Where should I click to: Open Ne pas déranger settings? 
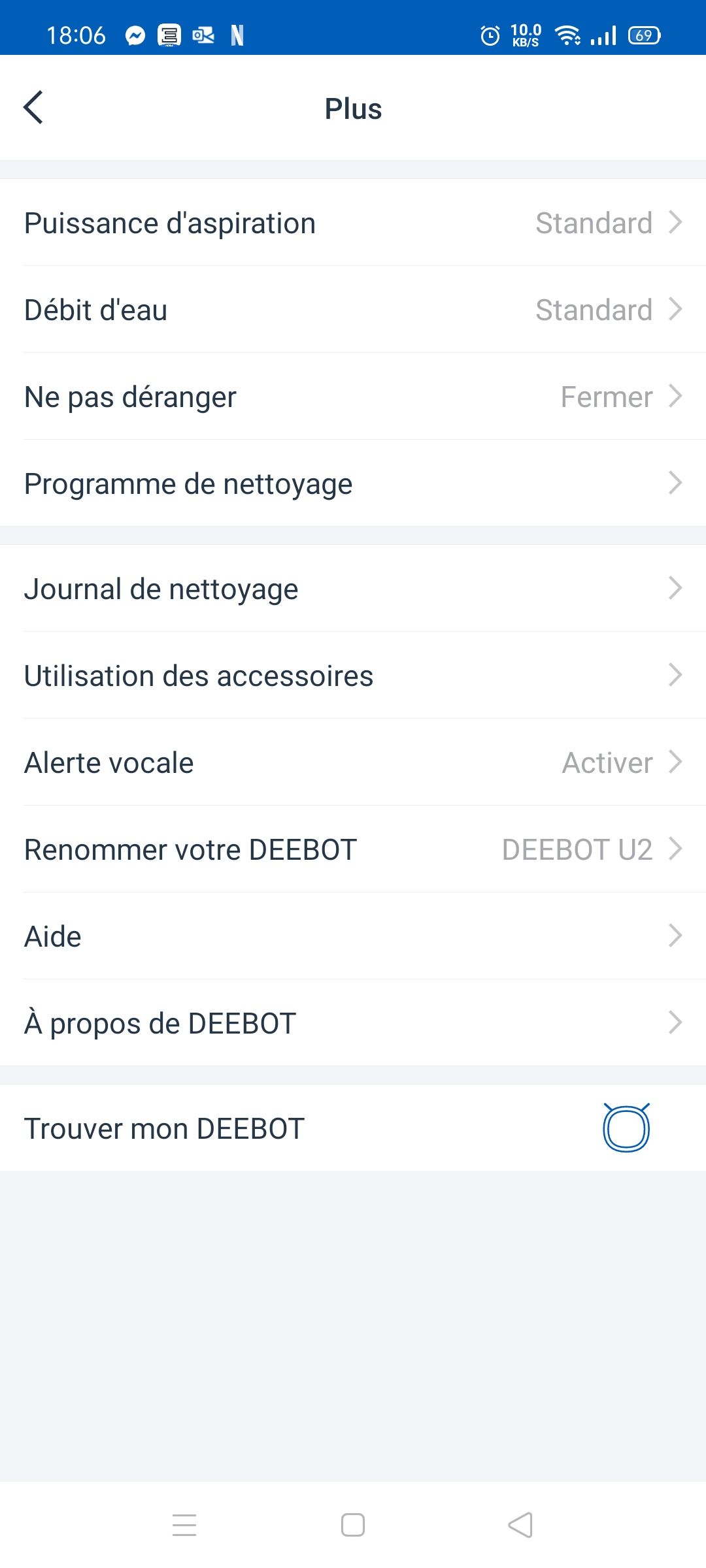click(353, 397)
